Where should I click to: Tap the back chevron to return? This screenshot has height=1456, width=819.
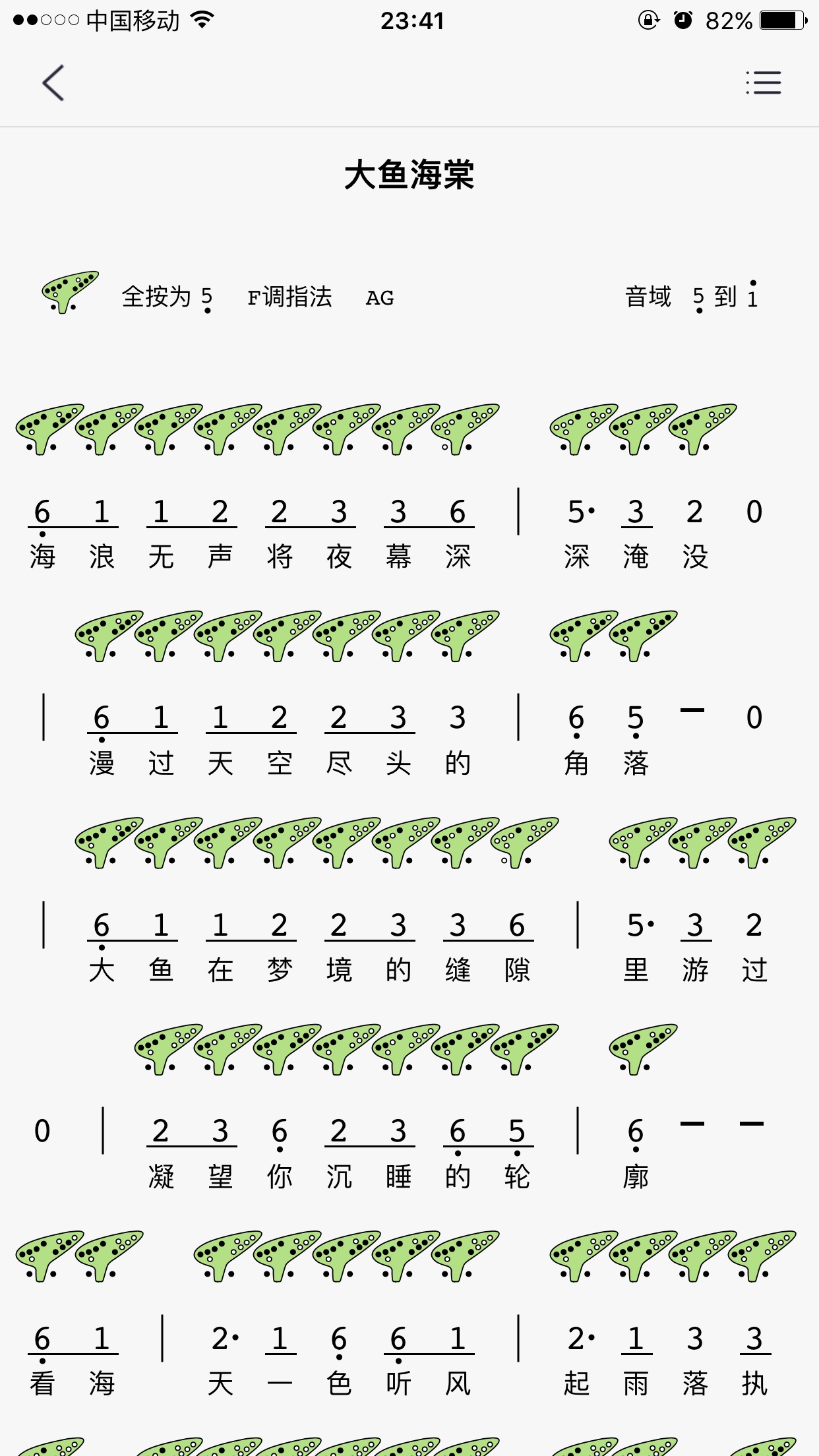click(x=53, y=83)
